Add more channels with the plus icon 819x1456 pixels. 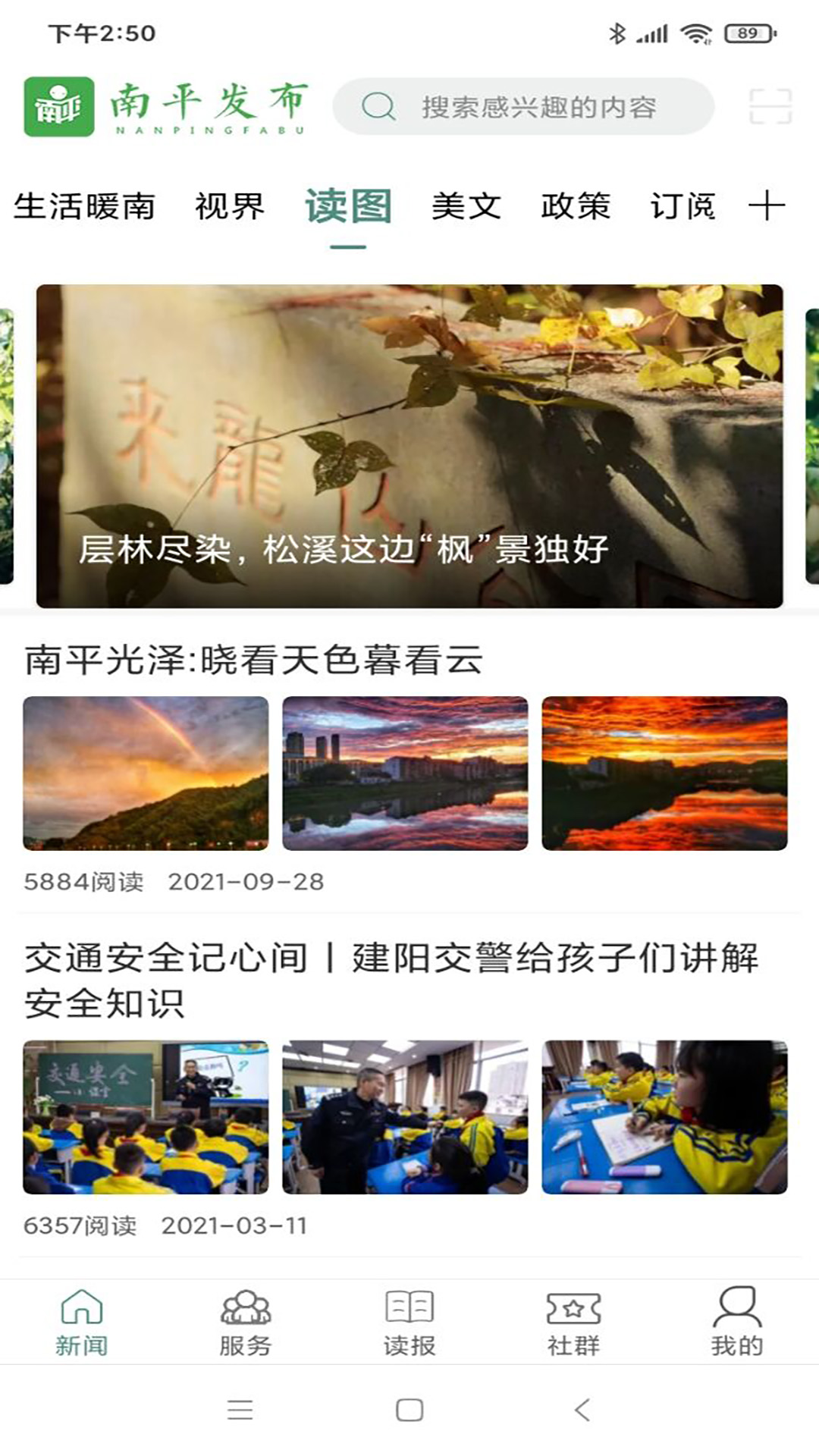click(766, 206)
